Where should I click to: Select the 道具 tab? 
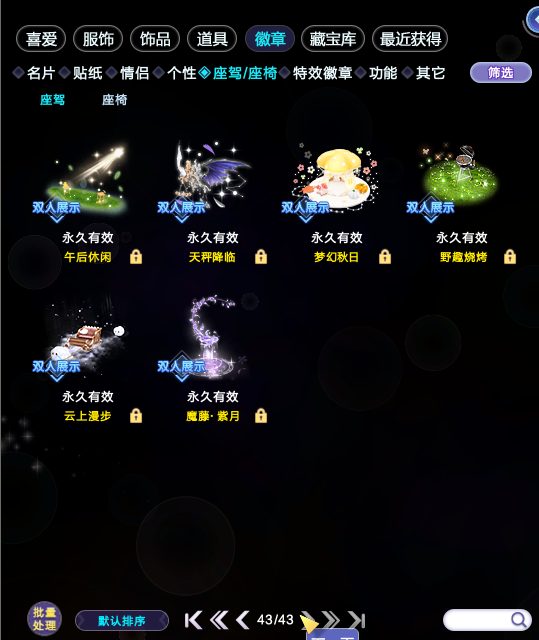coord(212,39)
